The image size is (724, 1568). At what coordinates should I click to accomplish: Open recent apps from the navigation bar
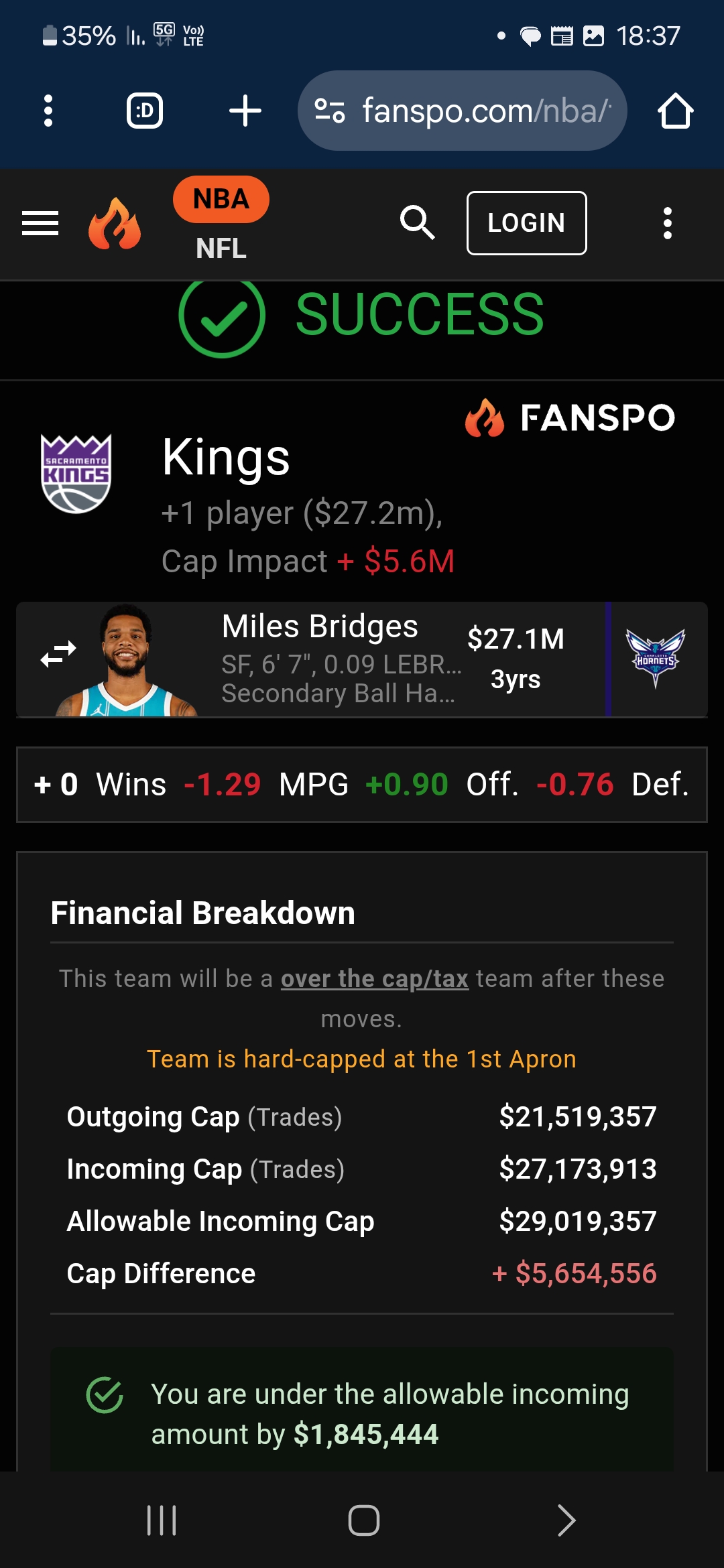point(162,1520)
